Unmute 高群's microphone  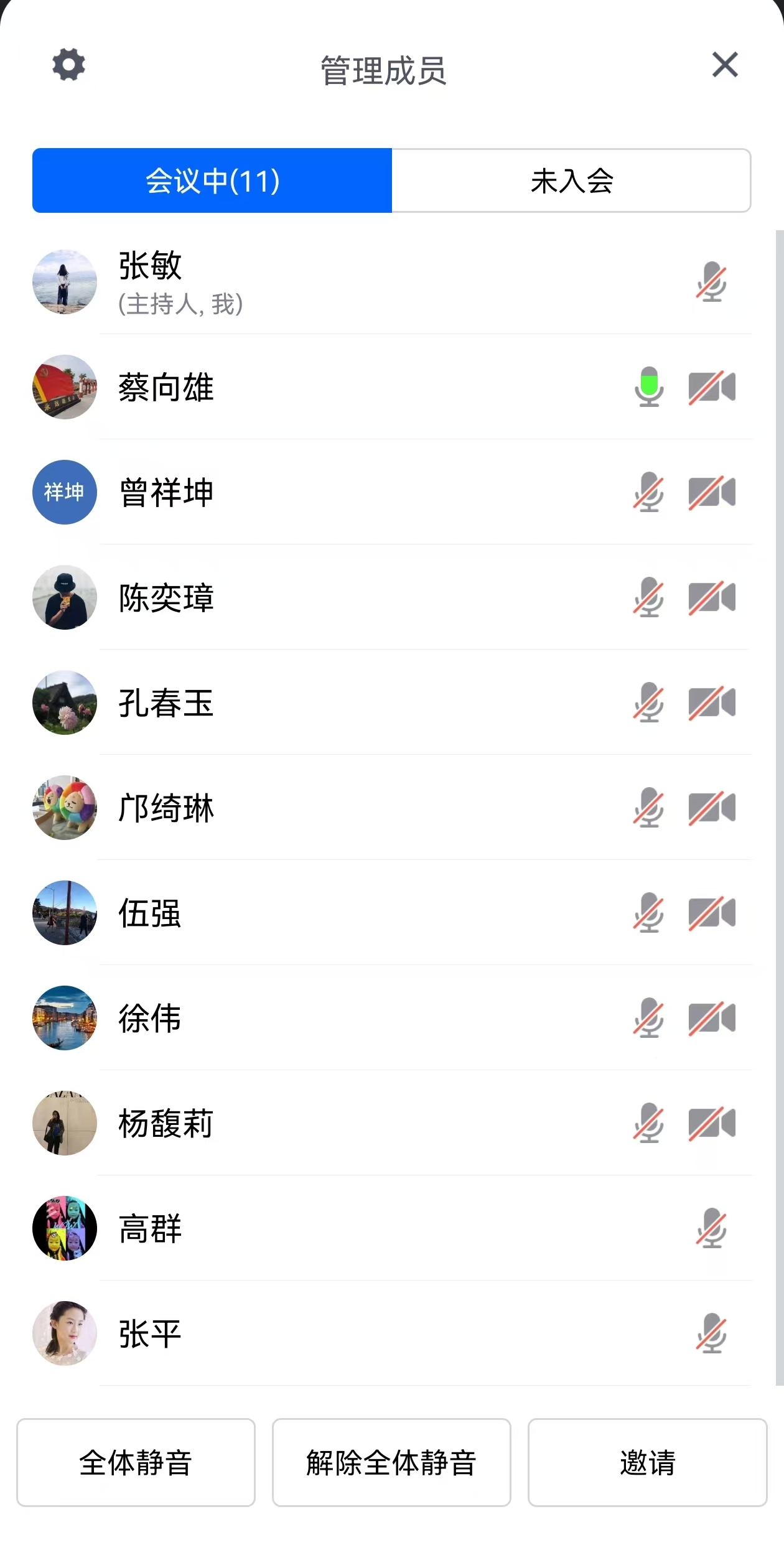(x=712, y=1228)
